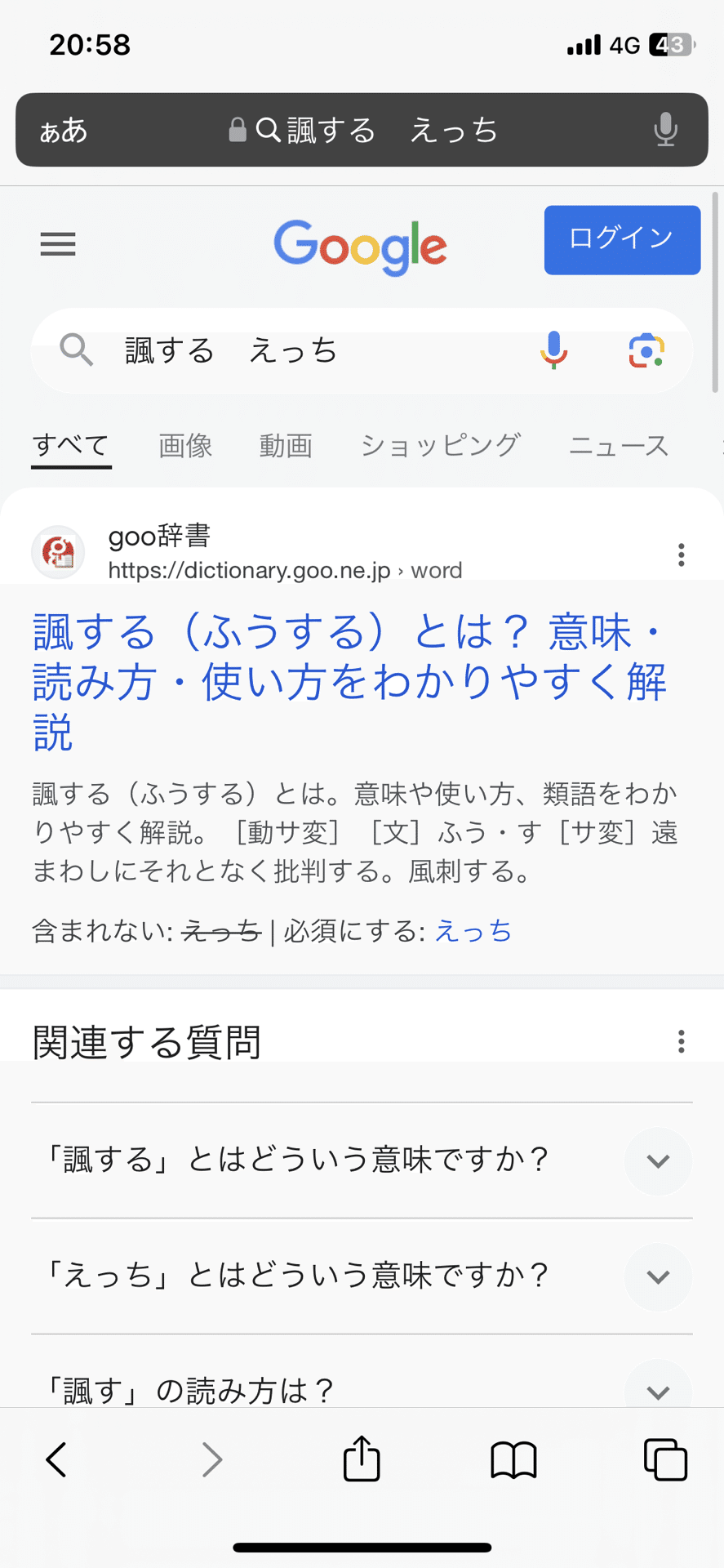
Task: Open Google Lens camera search
Action: click(x=646, y=351)
